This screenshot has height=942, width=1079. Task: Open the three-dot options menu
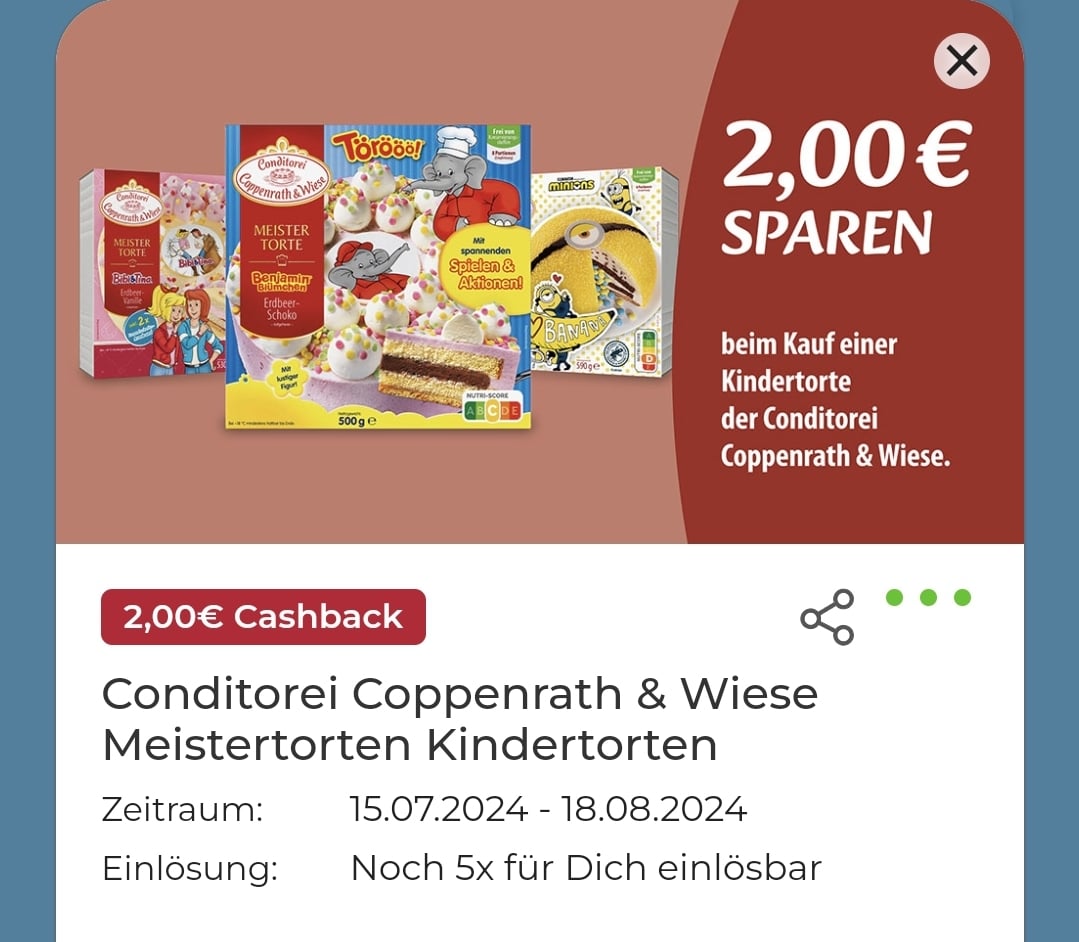coord(928,598)
